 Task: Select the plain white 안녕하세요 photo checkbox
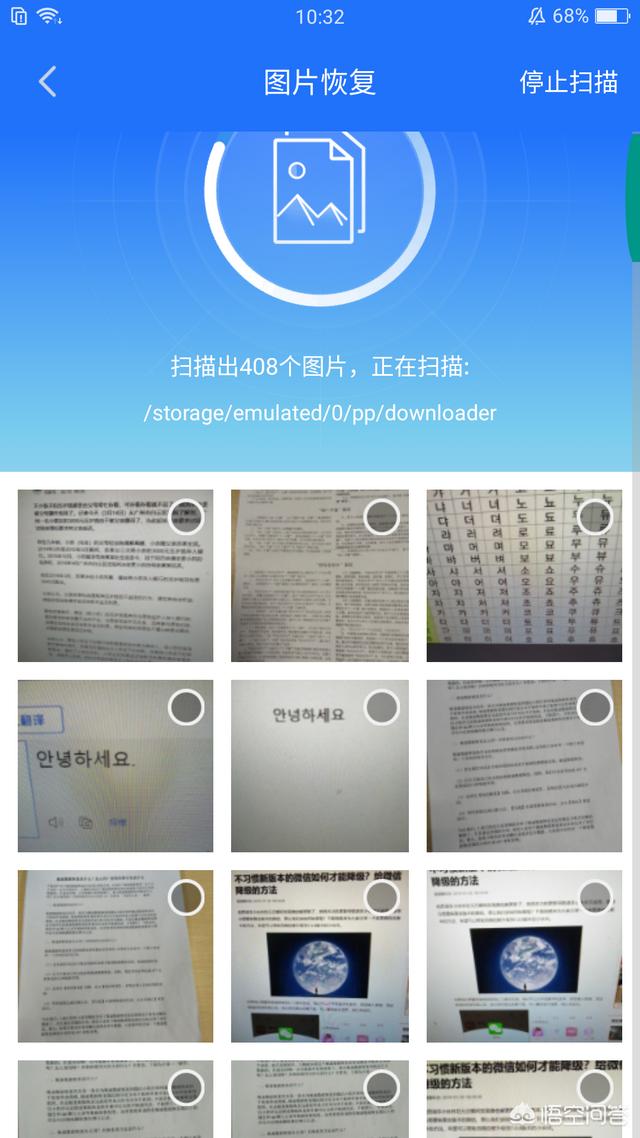(382, 707)
